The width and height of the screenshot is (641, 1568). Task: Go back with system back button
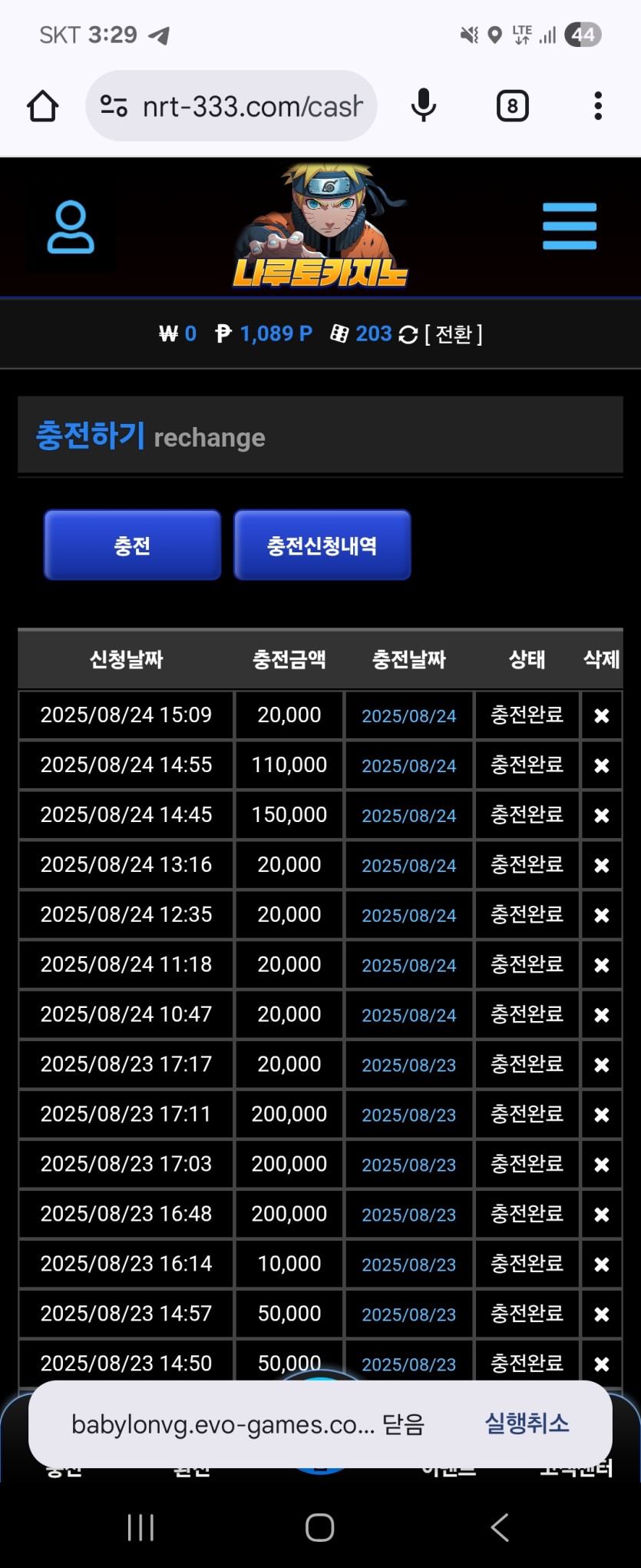coord(500,1527)
